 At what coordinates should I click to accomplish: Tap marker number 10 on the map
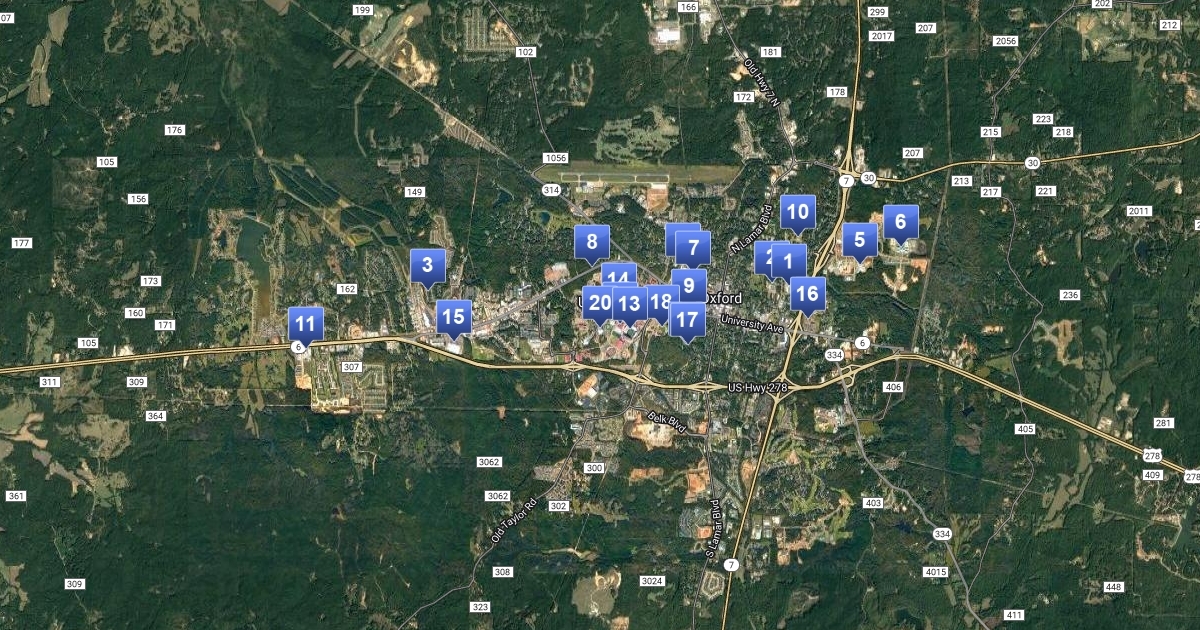pos(798,212)
